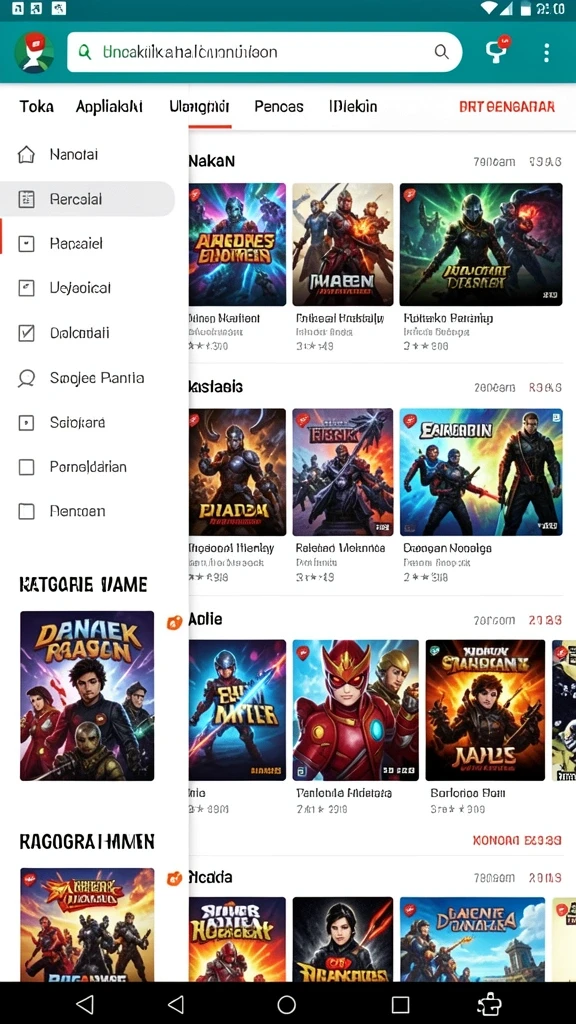Tap the search field in the top bar
This screenshot has height=1024, width=576.
[x=264, y=52]
